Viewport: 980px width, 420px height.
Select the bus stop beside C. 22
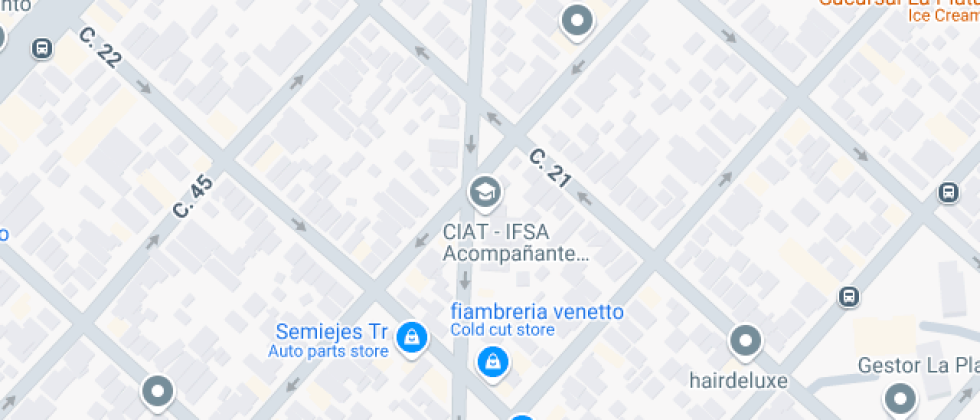pyautogui.click(x=42, y=48)
